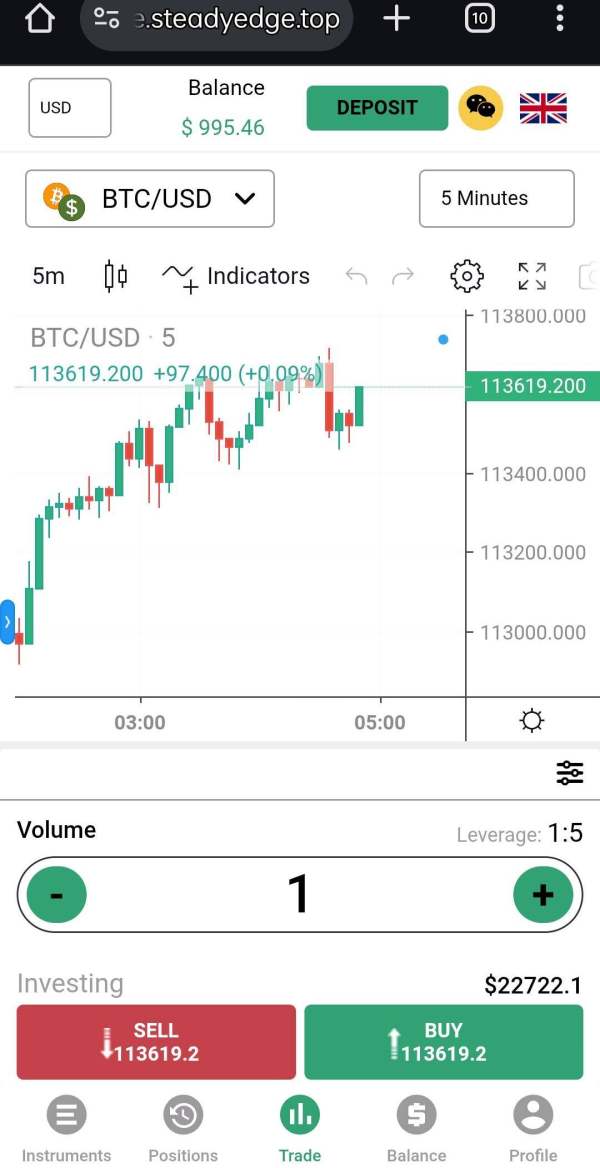
Task: Sell at 113619.2
Action: (x=157, y=1041)
